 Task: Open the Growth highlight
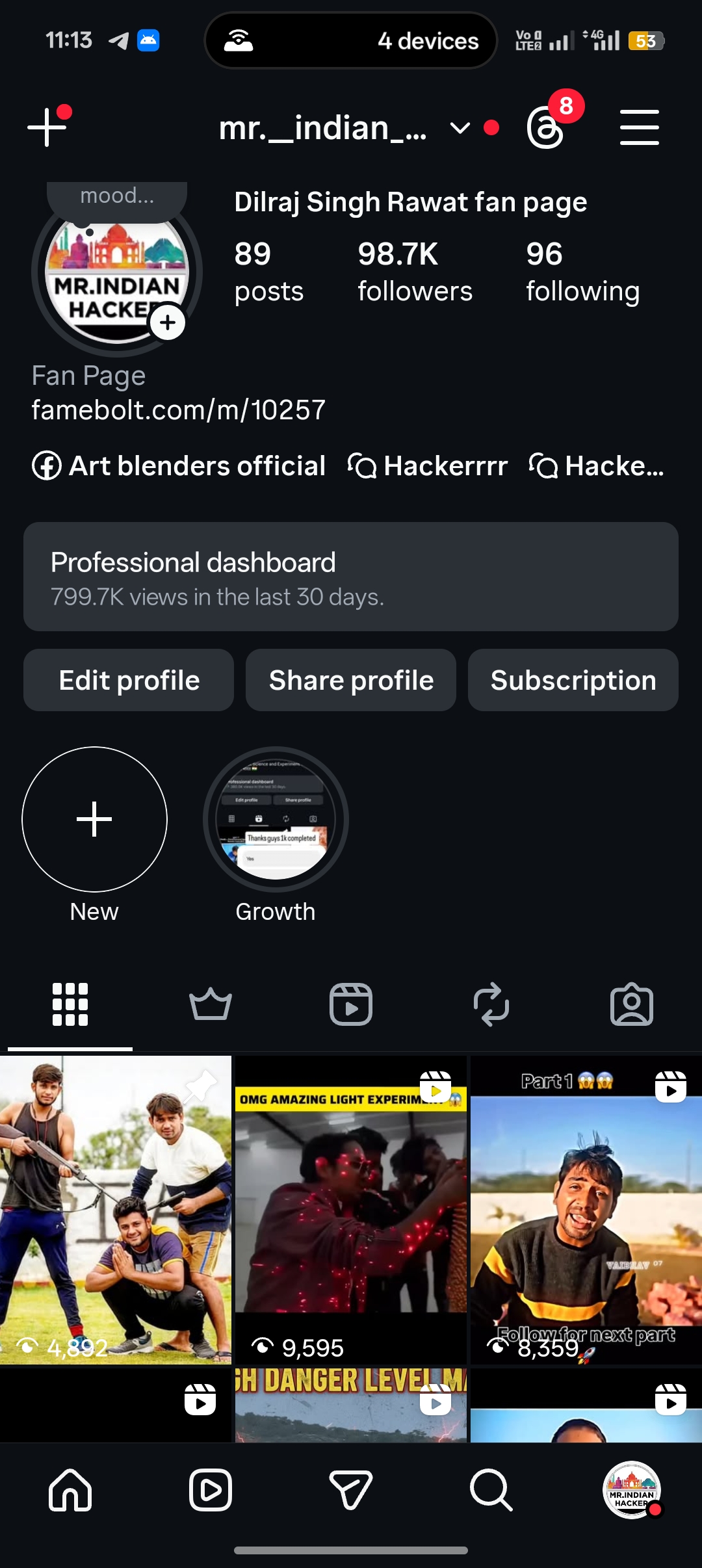coord(276,819)
